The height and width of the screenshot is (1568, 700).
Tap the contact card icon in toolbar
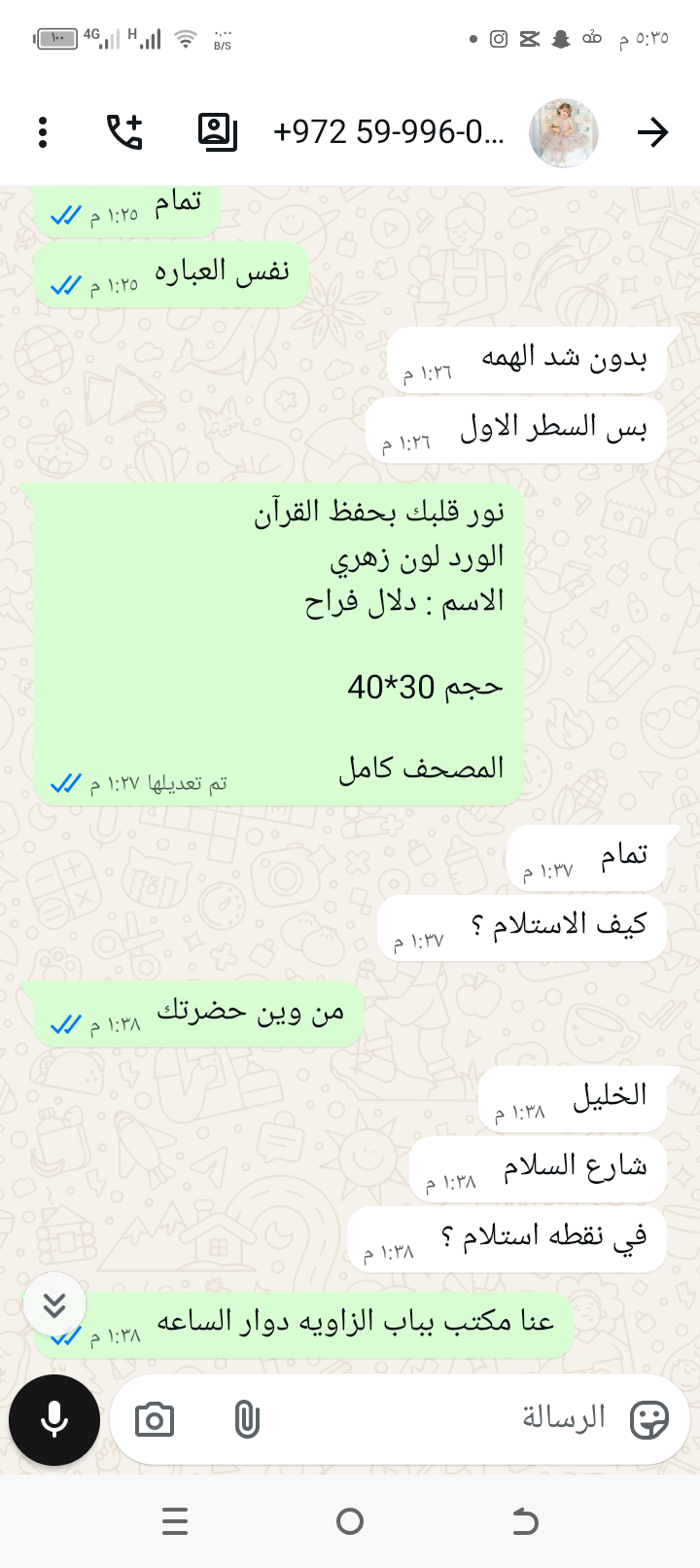tap(217, 132)
